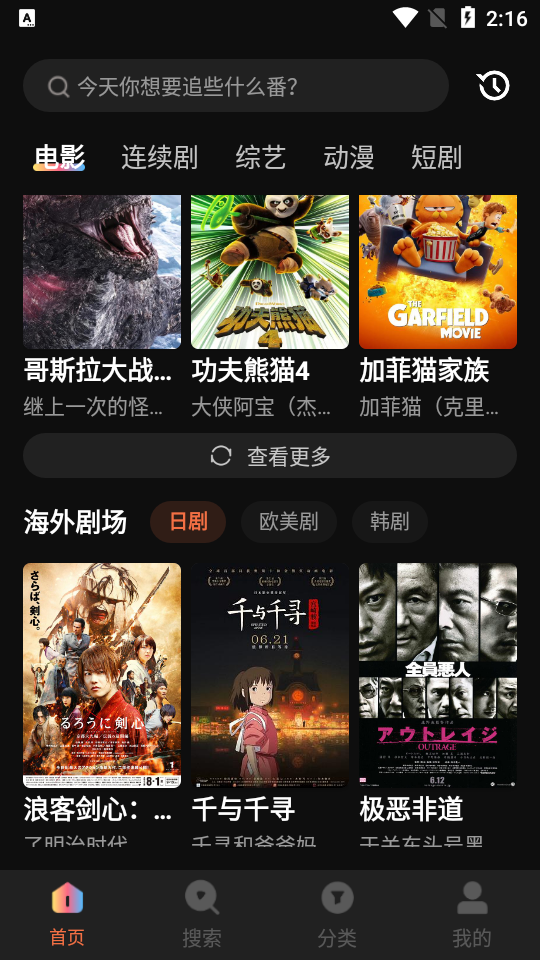Select the 日剧 chip
540x960 pixels.
tap(188, 522)
